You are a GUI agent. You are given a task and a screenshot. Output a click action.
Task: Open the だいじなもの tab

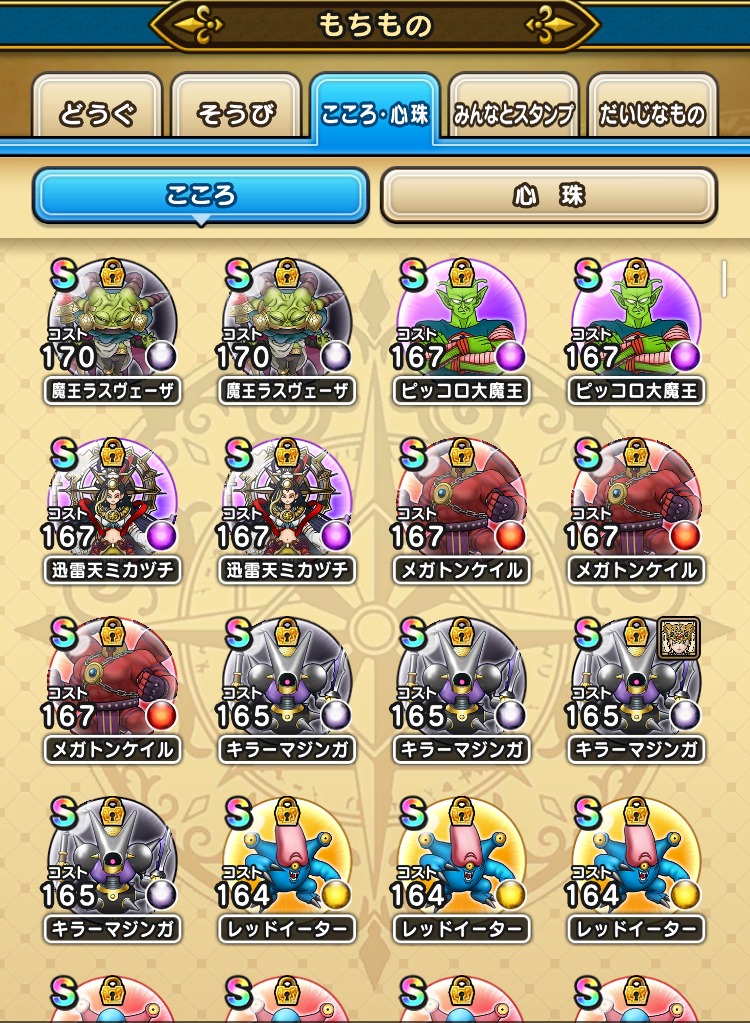tap(652, 113)
